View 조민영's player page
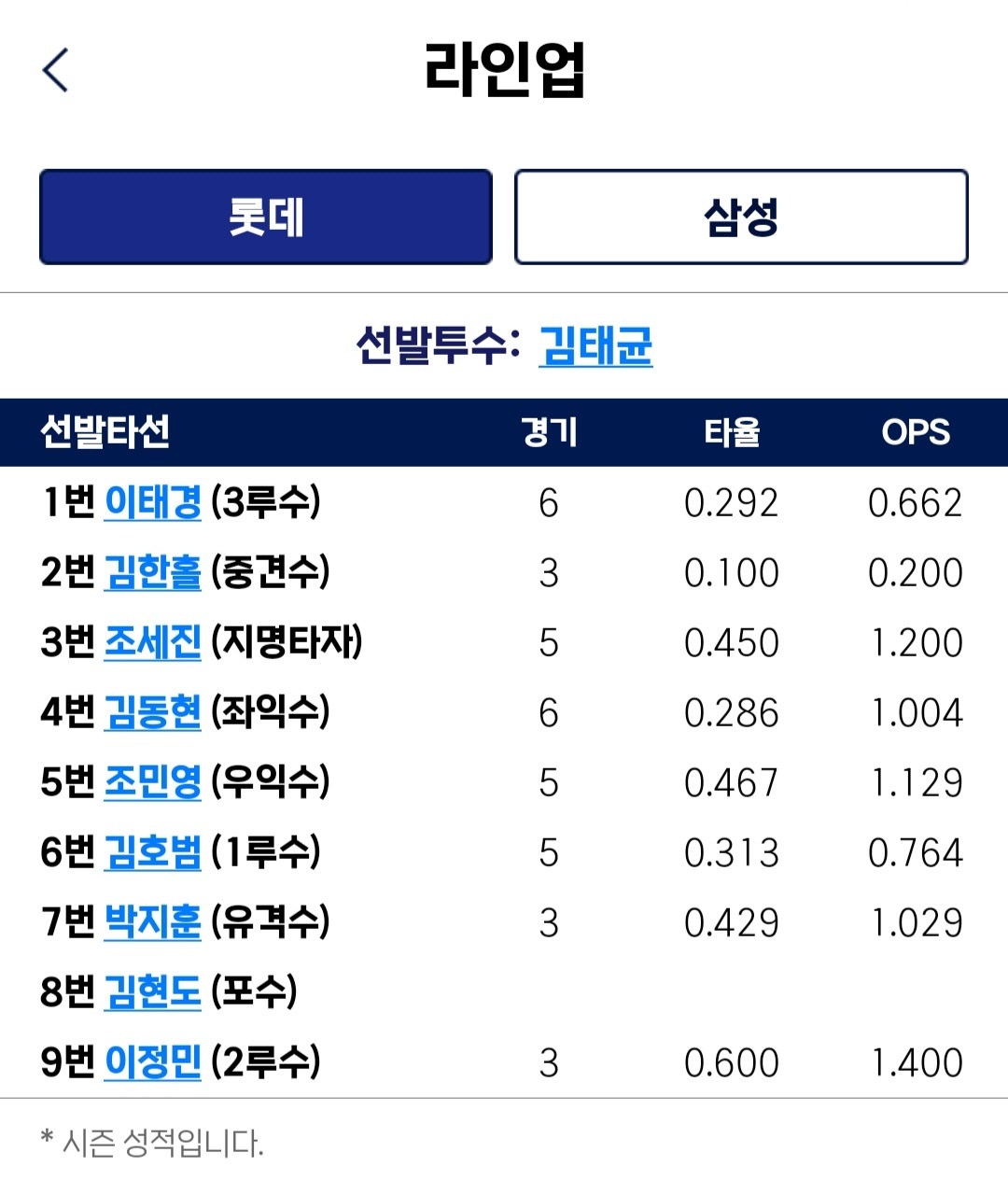The width and height of the screenshot is (1008, 1194). tap(152, 782)
